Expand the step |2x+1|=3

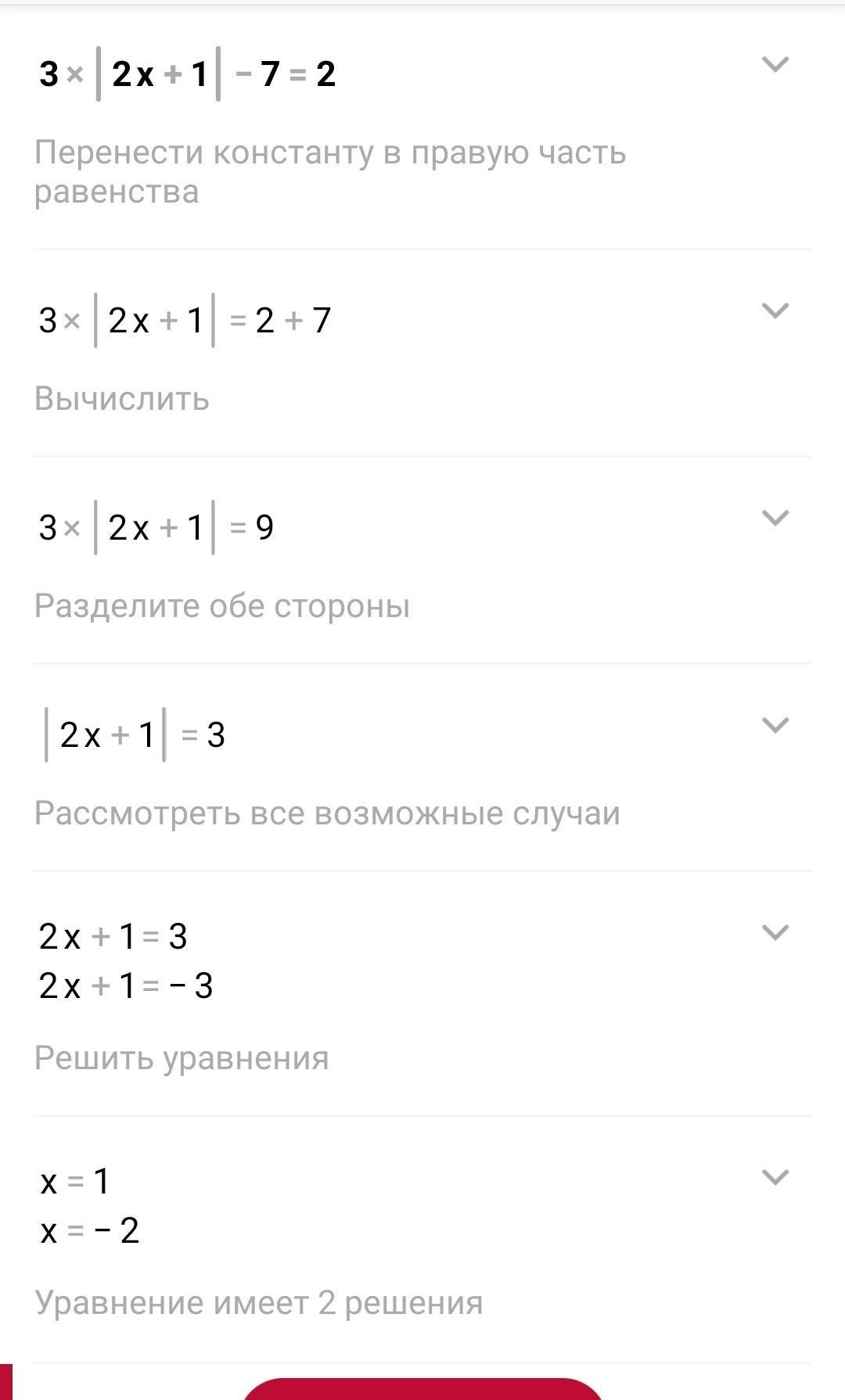coord(775,725)
